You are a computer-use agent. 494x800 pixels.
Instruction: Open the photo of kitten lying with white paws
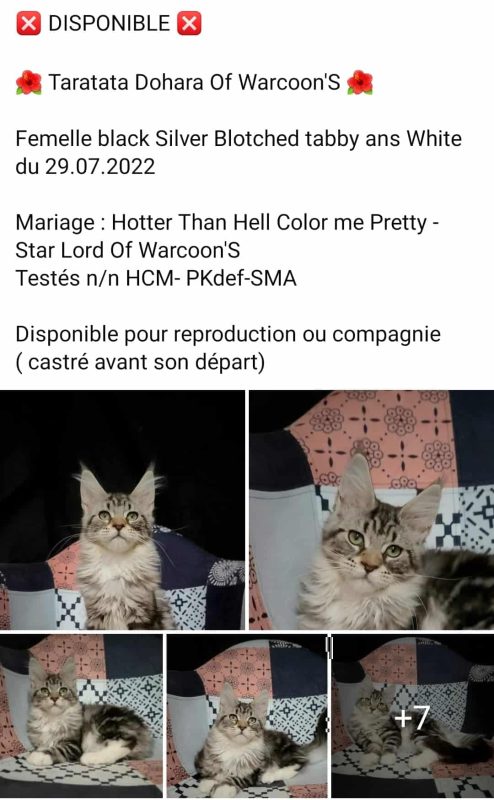coord(81,715)
